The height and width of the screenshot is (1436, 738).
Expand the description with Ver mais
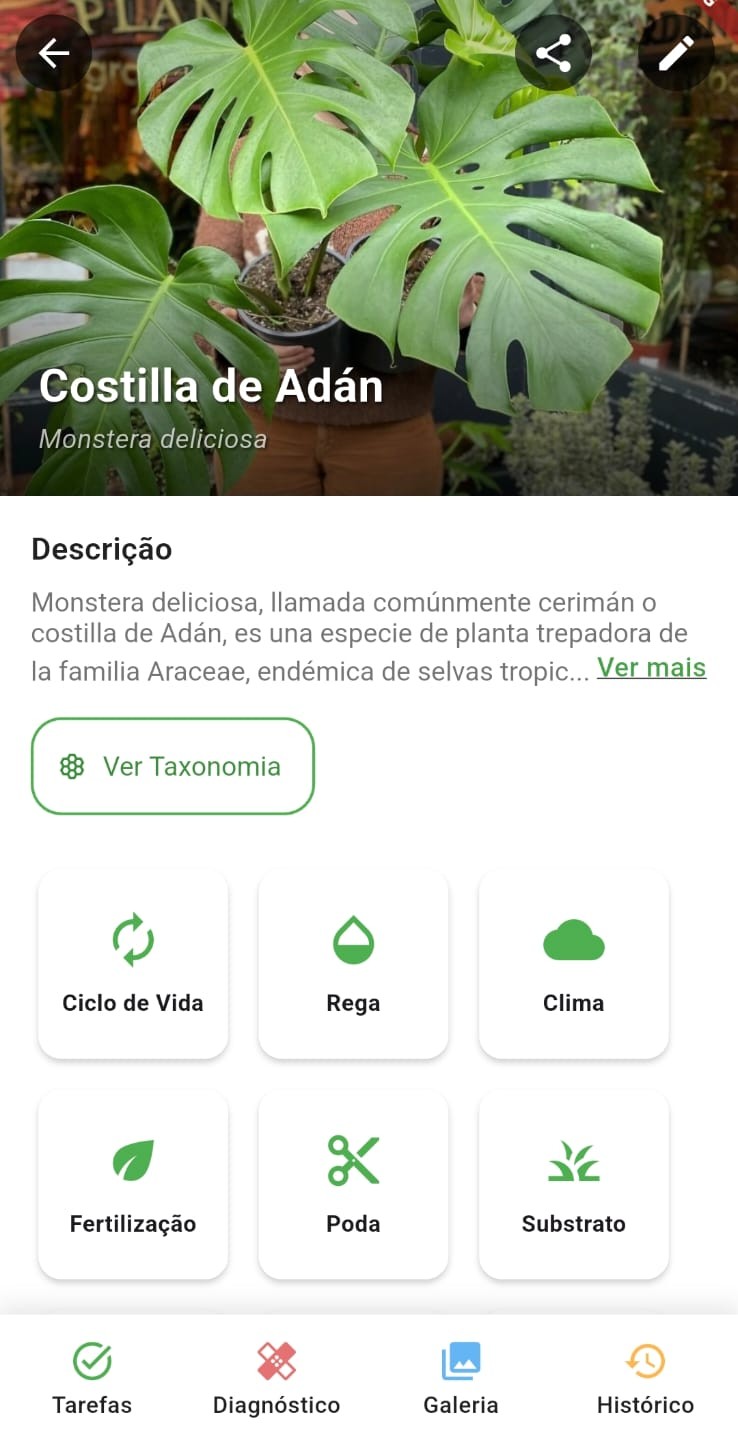pyautogui.click(x=651, y=667)
